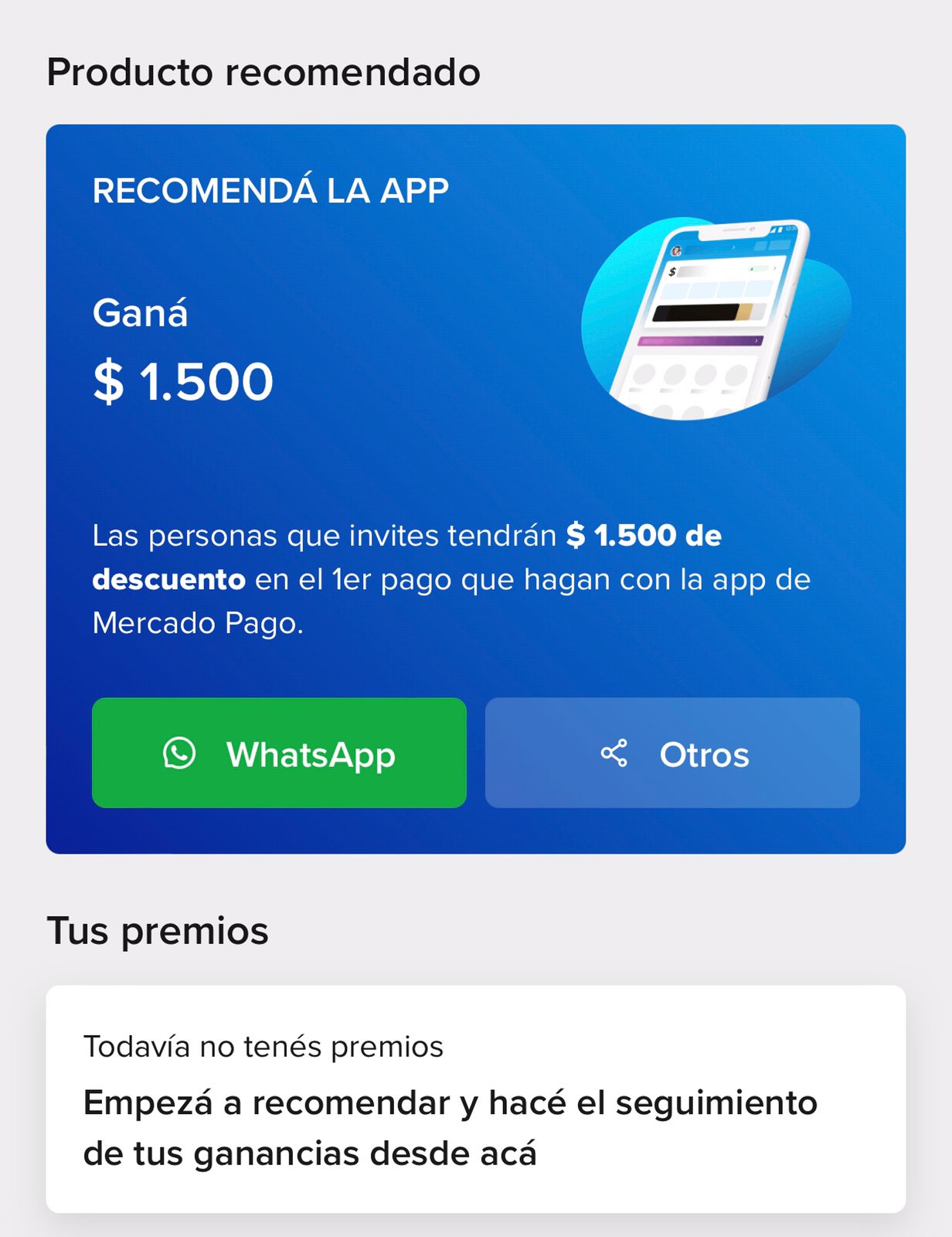
Task: Open the WhatsApp sharing option
Action: pyautogui.click(x=278, y=755)
